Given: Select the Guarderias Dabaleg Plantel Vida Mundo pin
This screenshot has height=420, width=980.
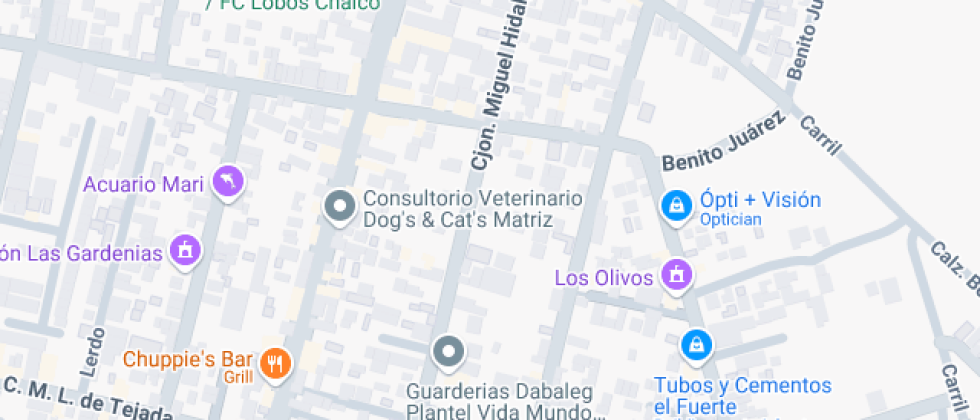Looking at the screenshot, I should pos(449,351).
